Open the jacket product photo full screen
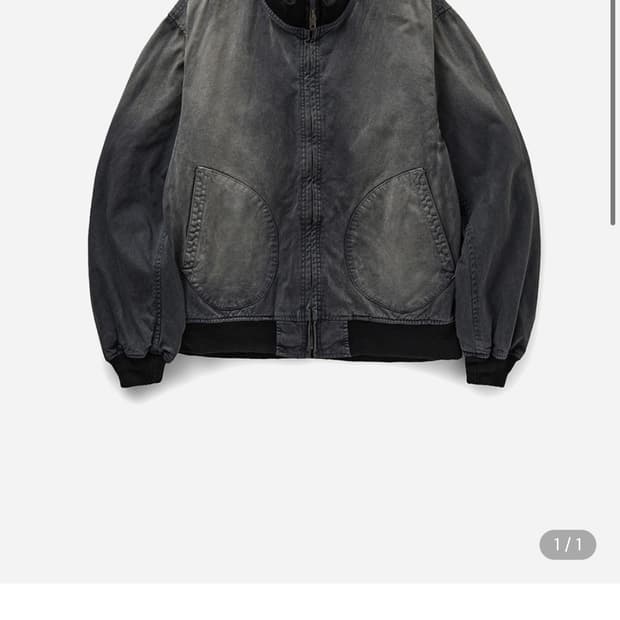This screenshot has height=620, width=620. [x=312, y=200]
